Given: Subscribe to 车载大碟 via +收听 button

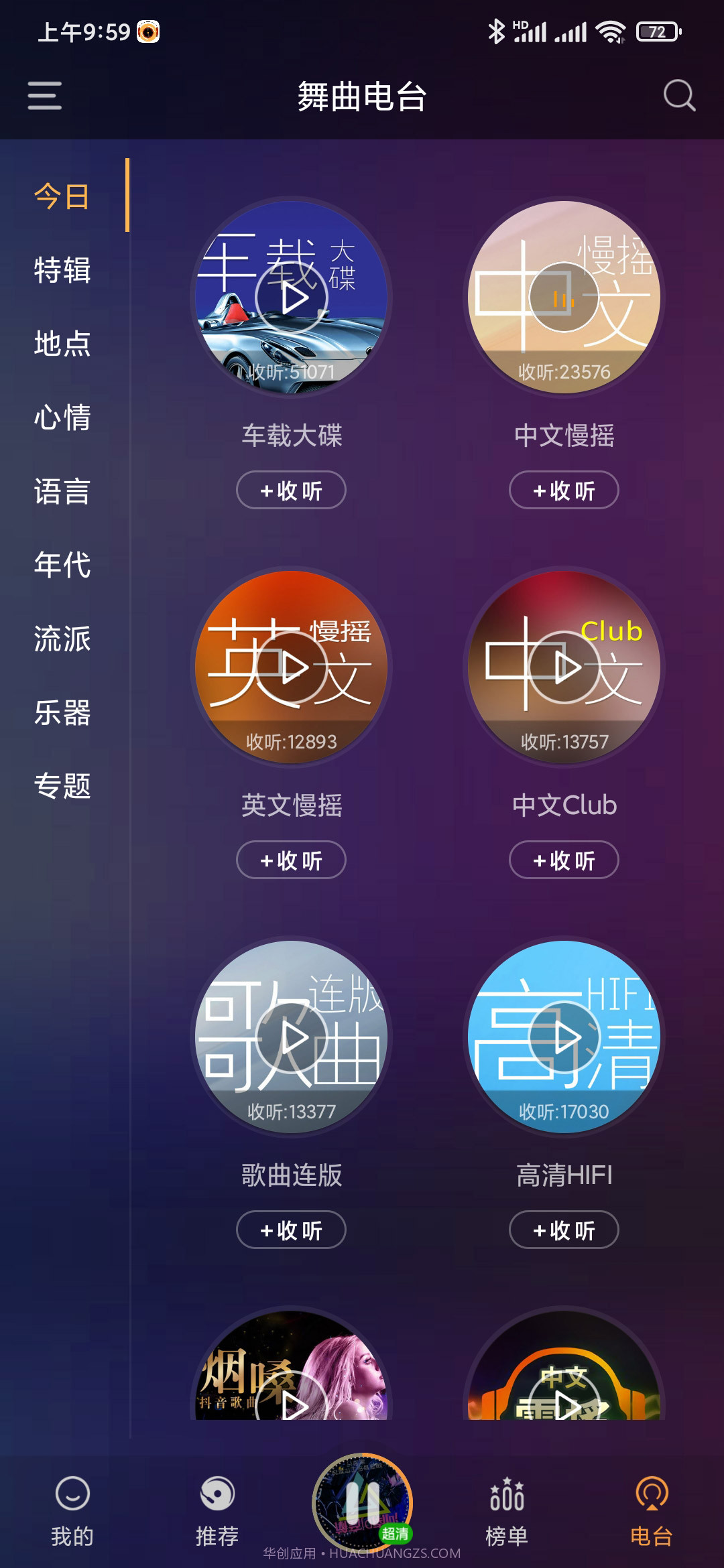Looking at the screenshot, I should click(x=290, y=490).
